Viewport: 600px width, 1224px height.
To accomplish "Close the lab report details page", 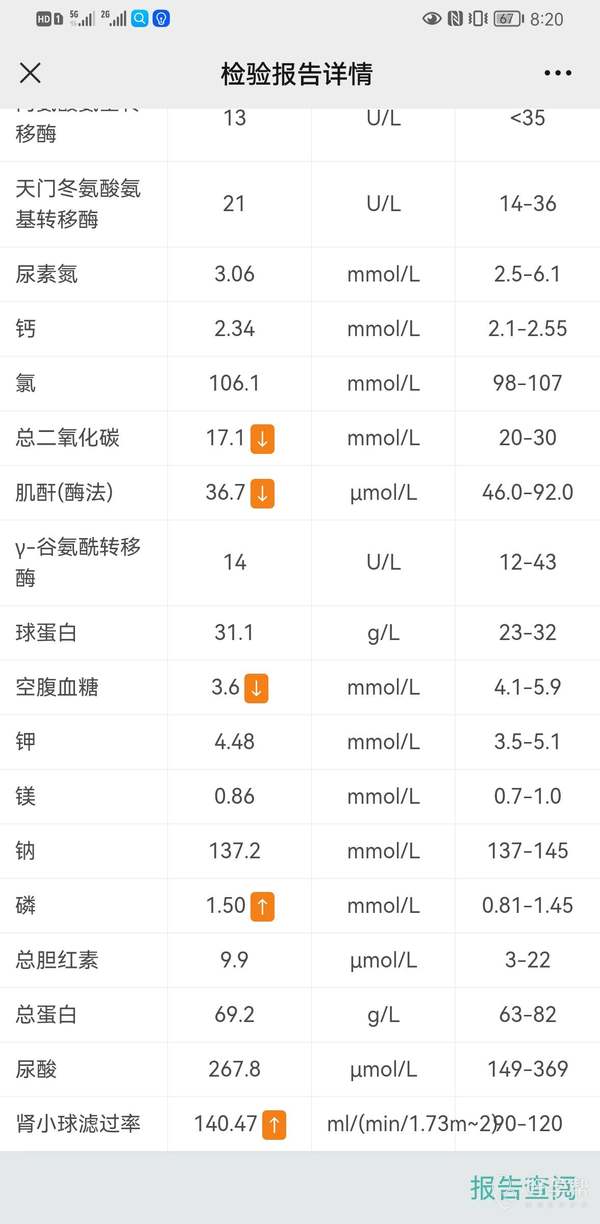I will (x=31, y=73).
